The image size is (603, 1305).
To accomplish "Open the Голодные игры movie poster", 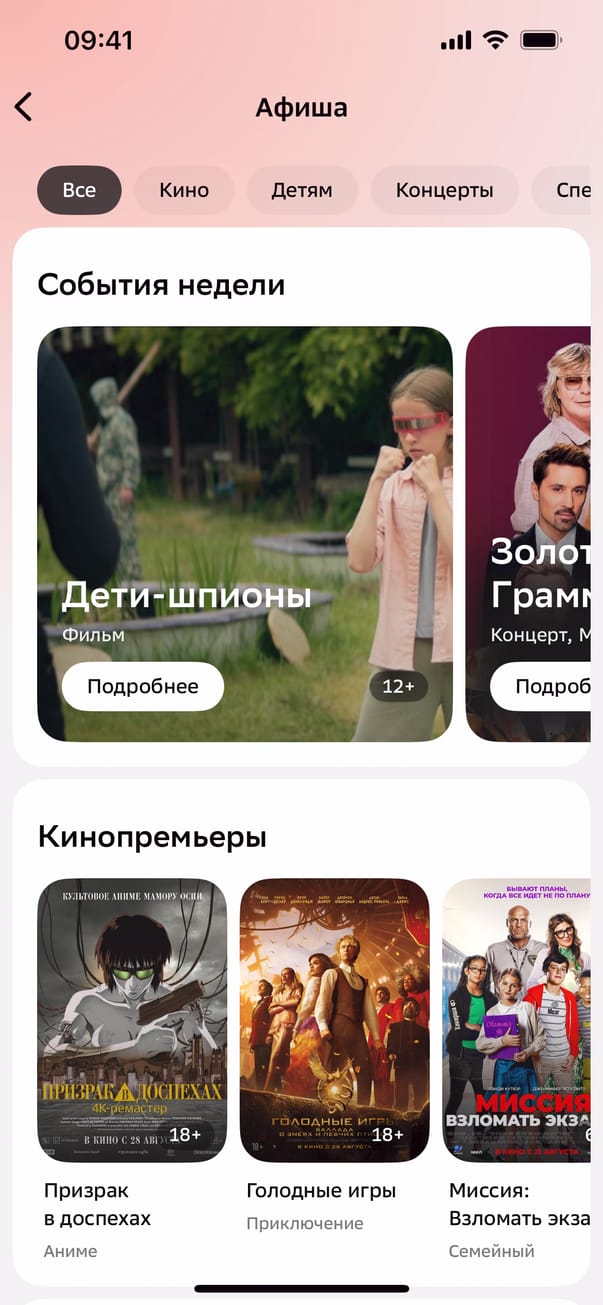I will pyautogui.click(x=334, y=1019).
